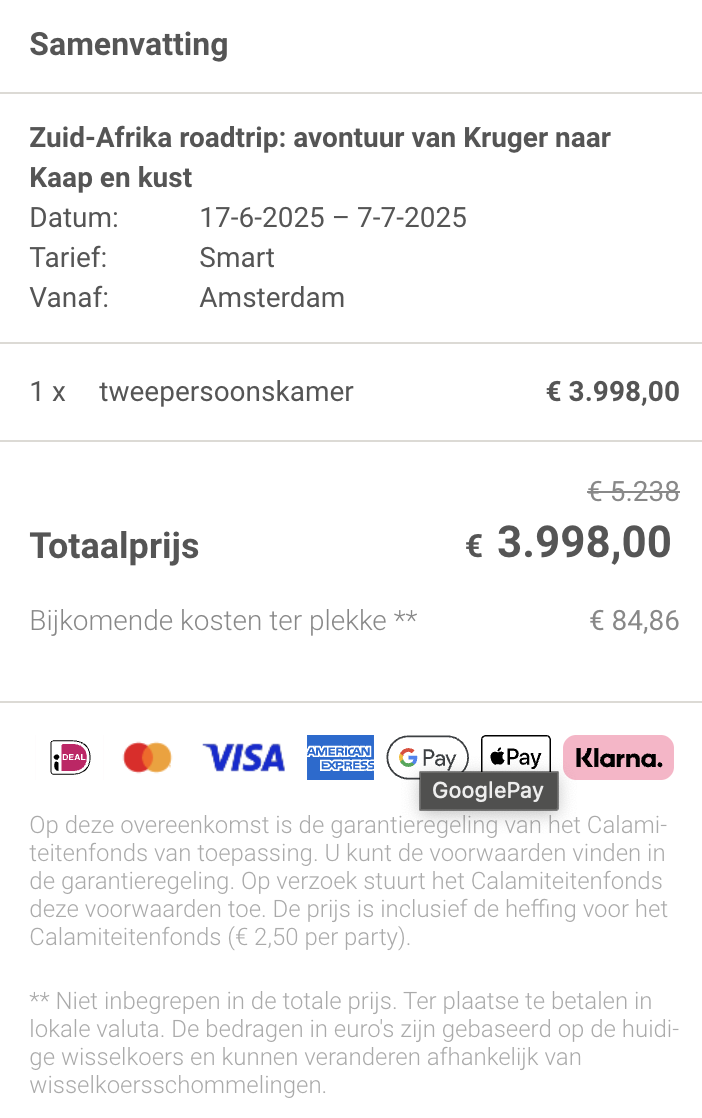Tap the American Express payment icon

(x=340, y=757)
